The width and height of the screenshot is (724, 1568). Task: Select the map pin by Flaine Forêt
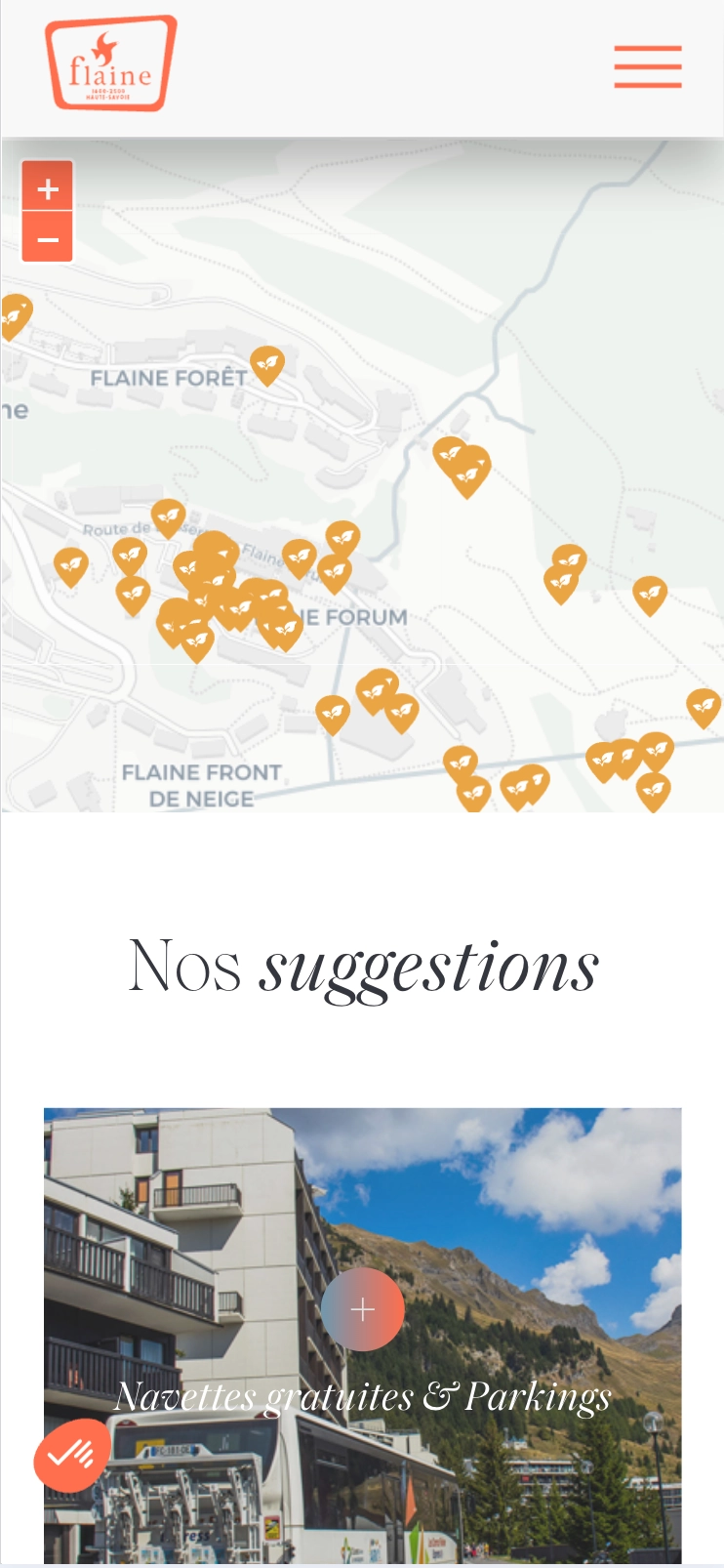click(266, 365)
